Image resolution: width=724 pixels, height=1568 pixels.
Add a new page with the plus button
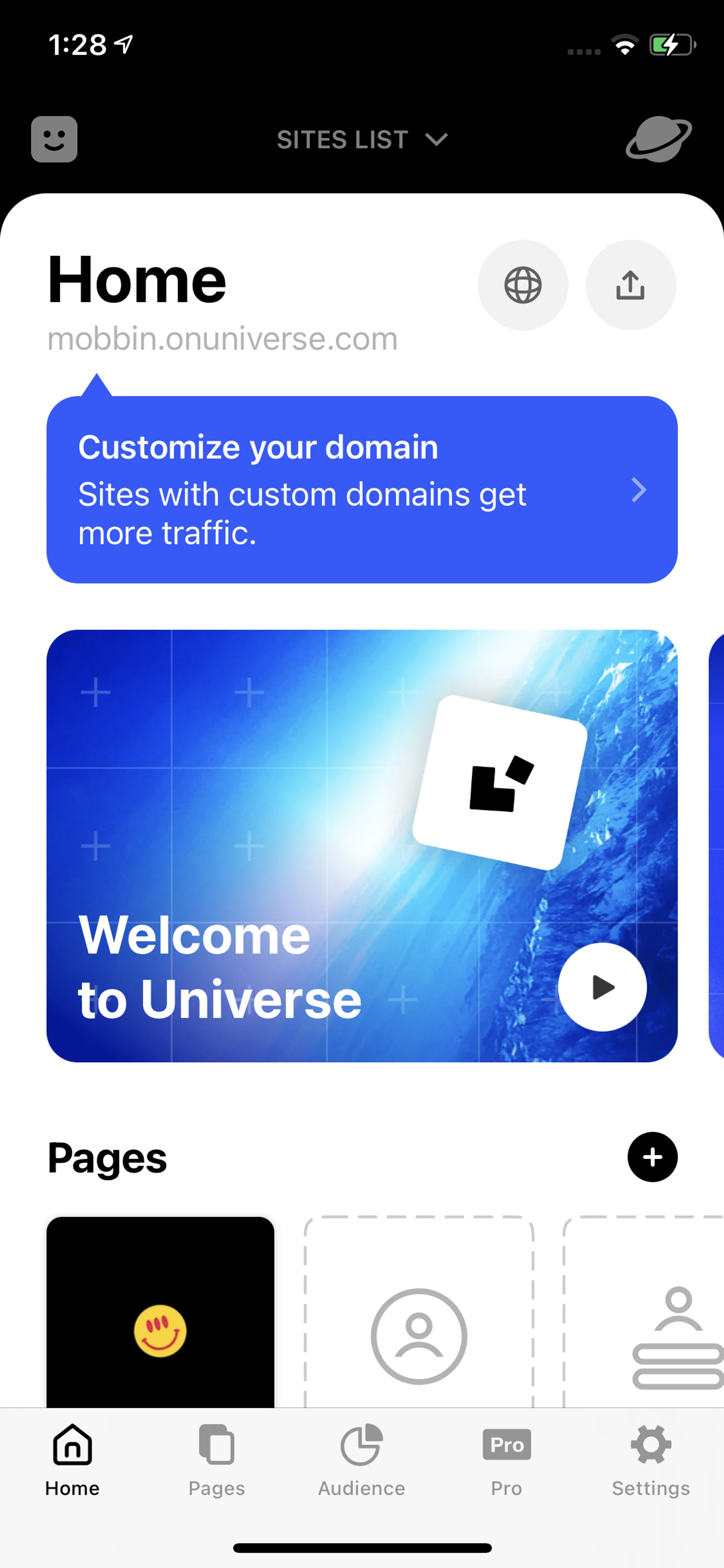click(x=652, y=1157)
